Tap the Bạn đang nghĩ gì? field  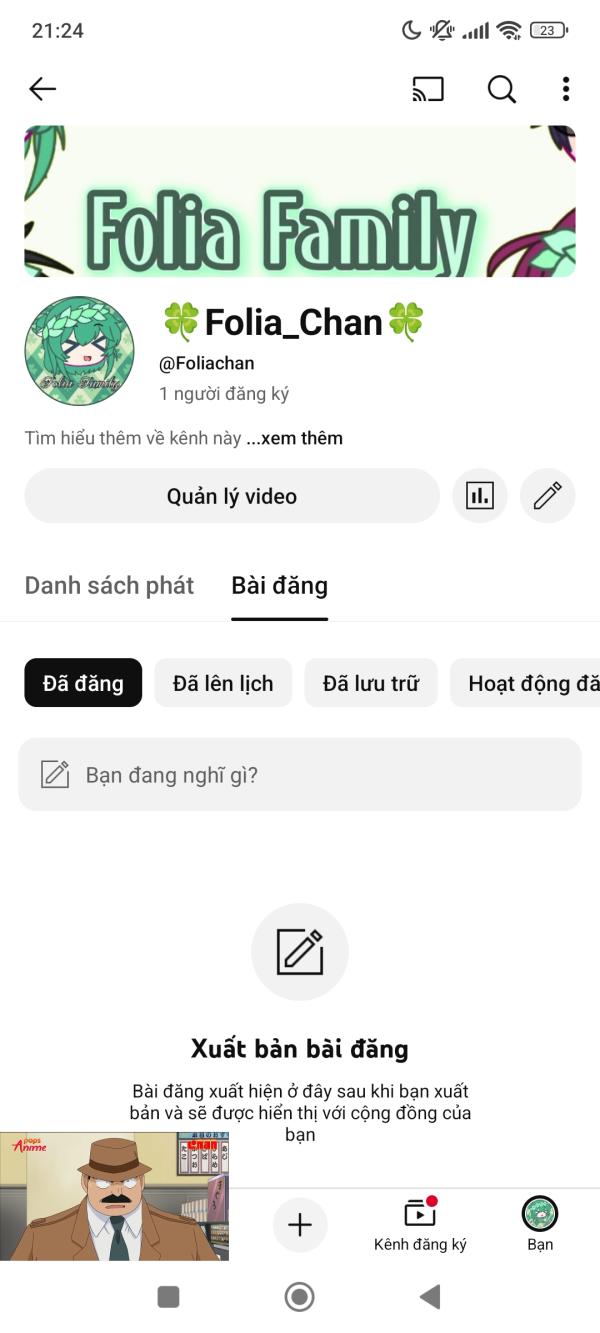click(x=300, y=774)
